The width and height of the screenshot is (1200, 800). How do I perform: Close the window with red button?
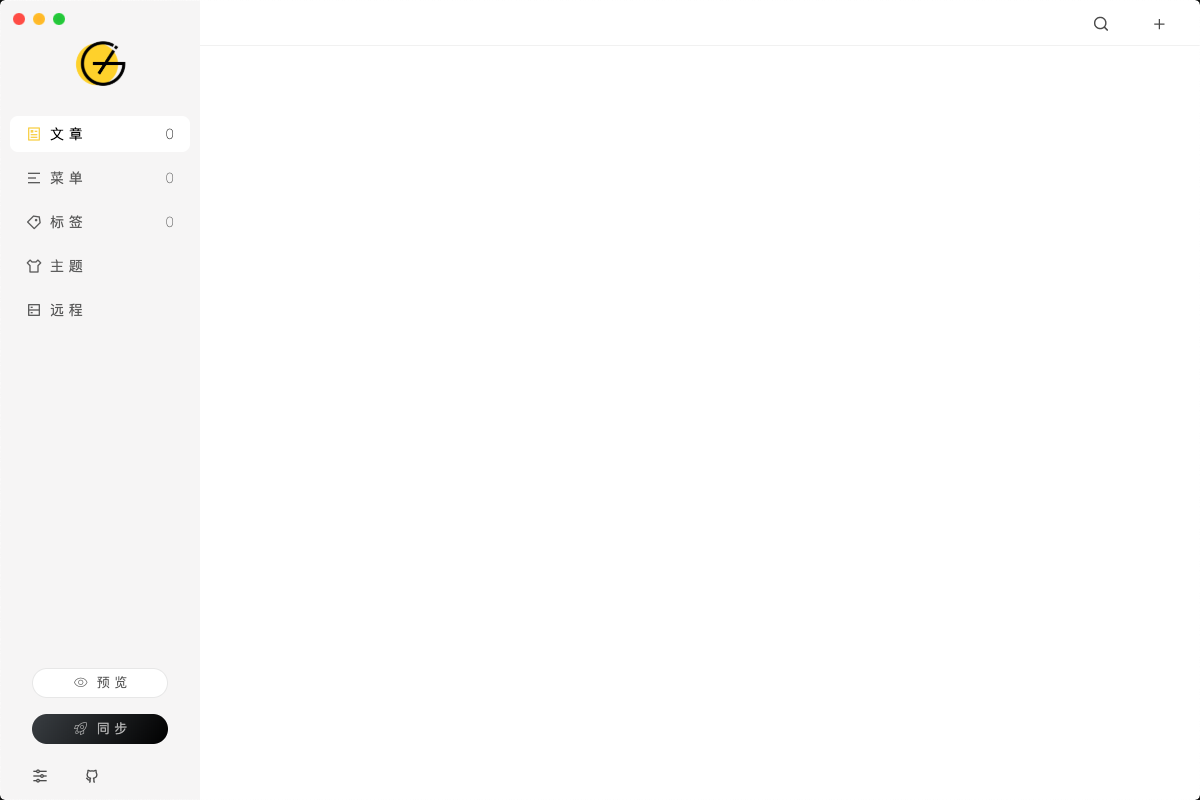point(19,19)
